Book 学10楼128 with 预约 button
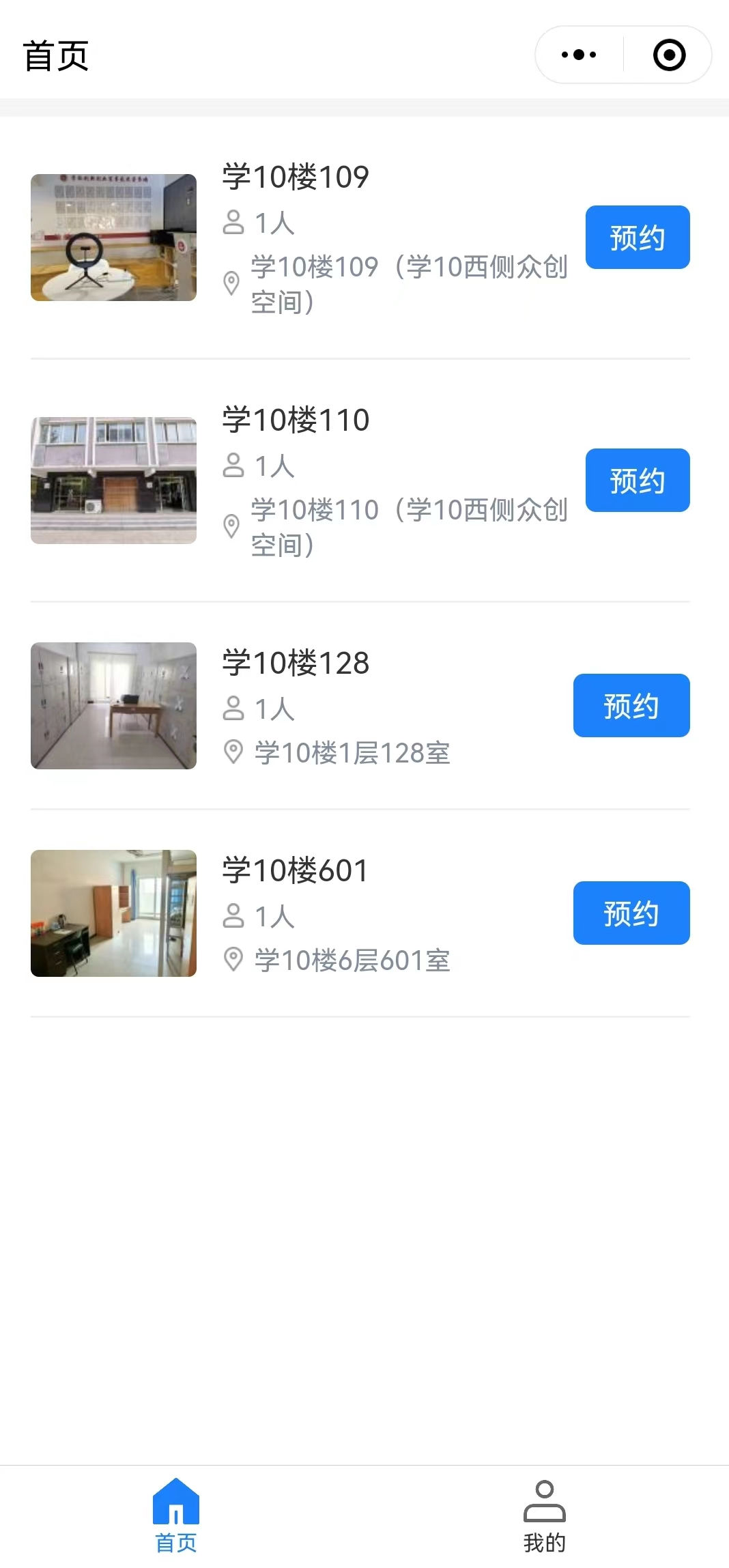Screen dimensions: 729x1568 click(631, 705)
